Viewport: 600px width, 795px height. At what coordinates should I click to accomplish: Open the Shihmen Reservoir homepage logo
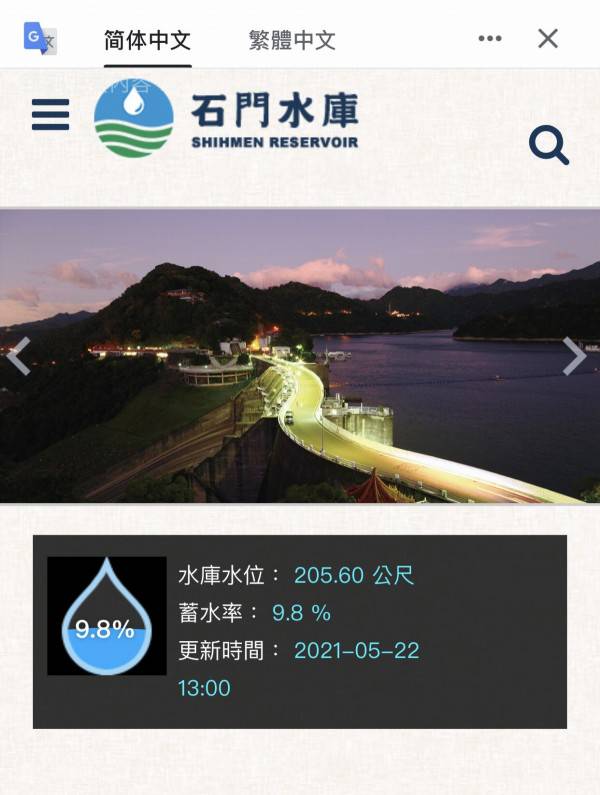pos(226,118)
